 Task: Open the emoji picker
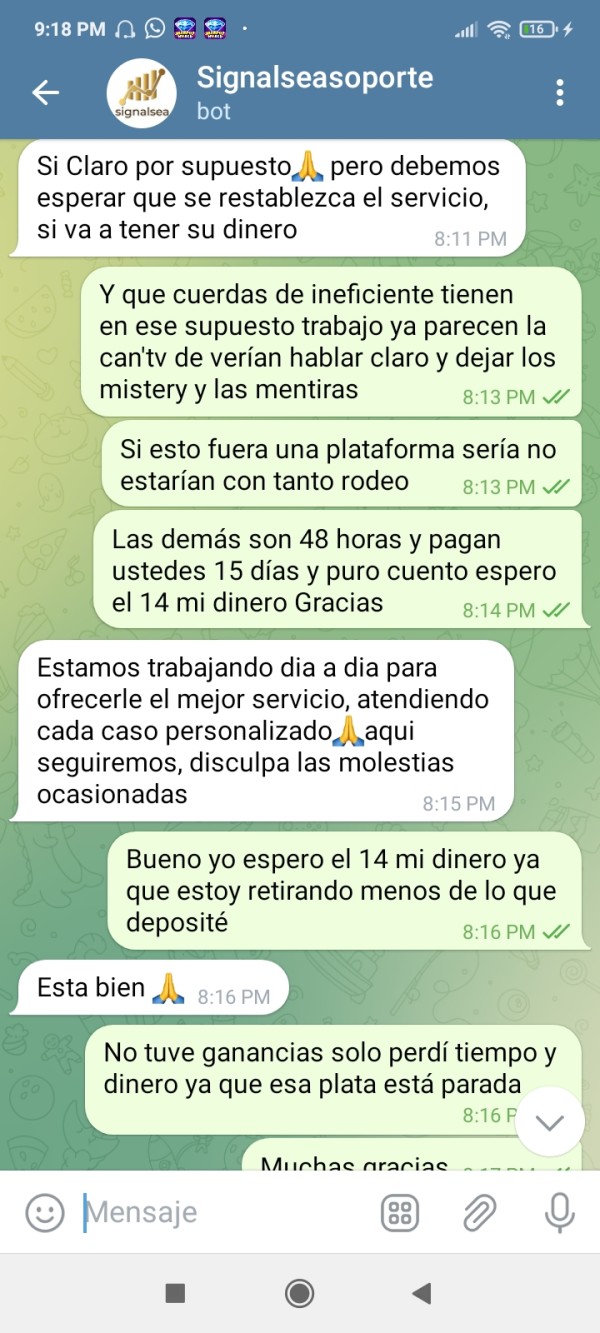point(45,1214)
